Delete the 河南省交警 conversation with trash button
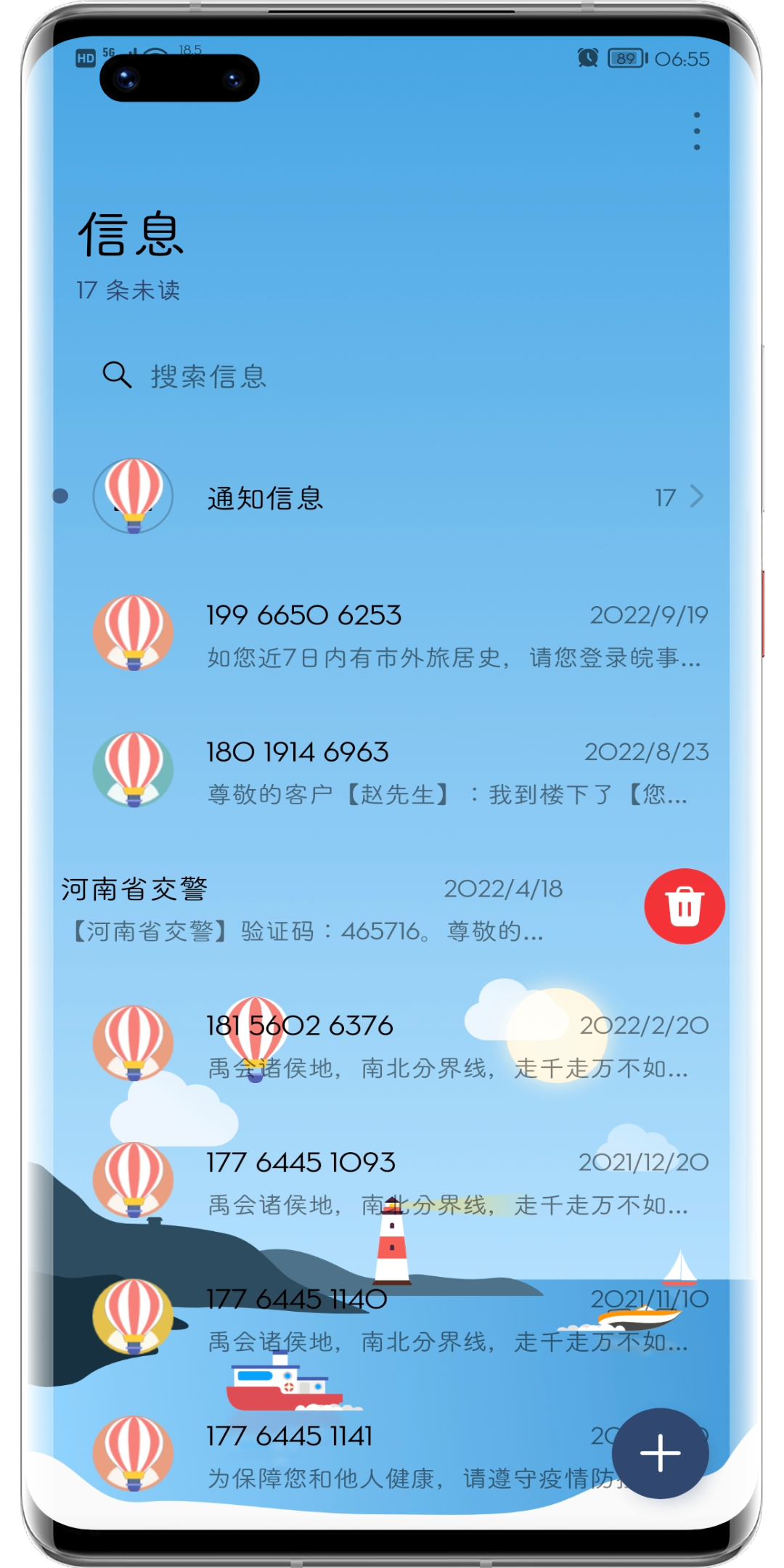Screen dimensions: 784x1568 tap(684, 906)
